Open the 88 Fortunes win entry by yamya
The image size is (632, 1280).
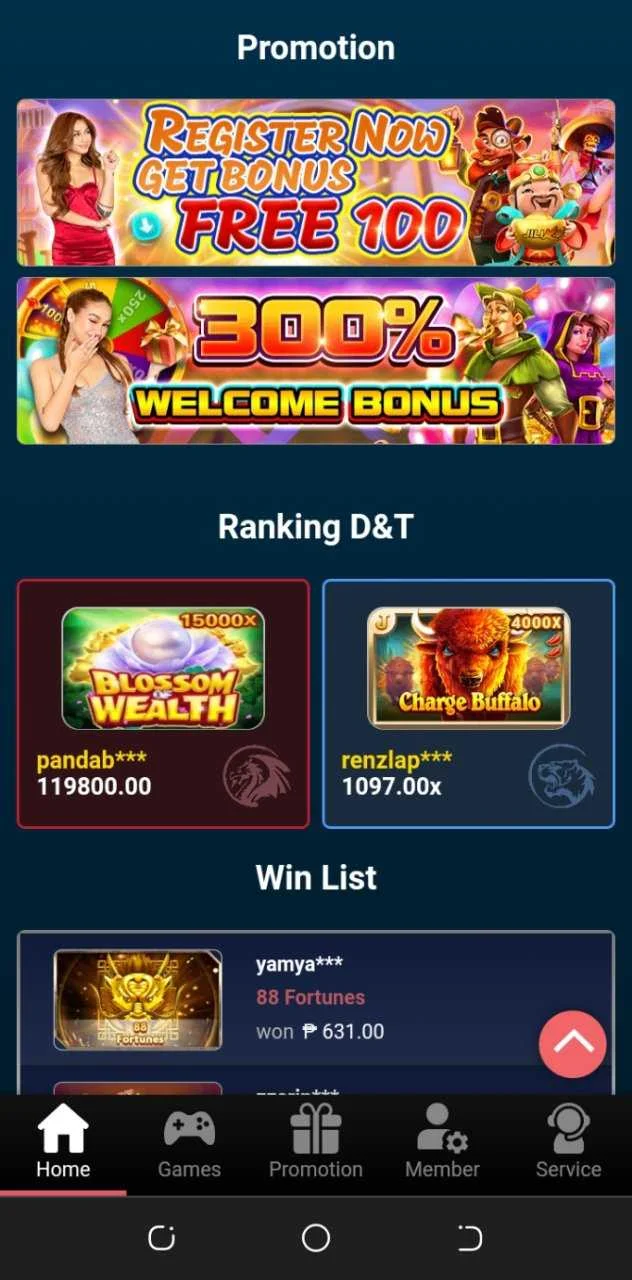pyautogui.click(x=316, y=999)
